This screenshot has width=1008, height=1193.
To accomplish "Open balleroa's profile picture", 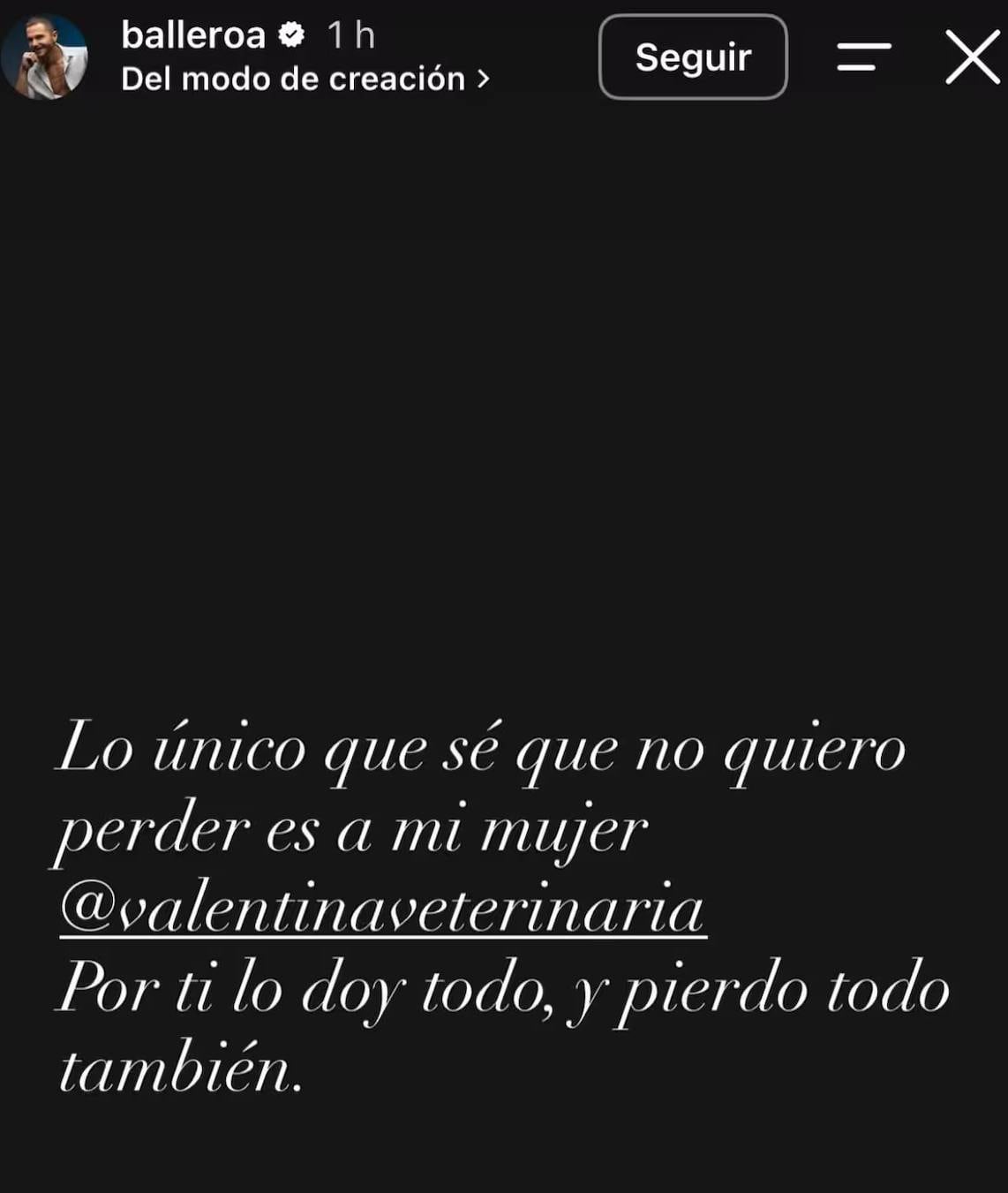I will click(x=44, y=57).
